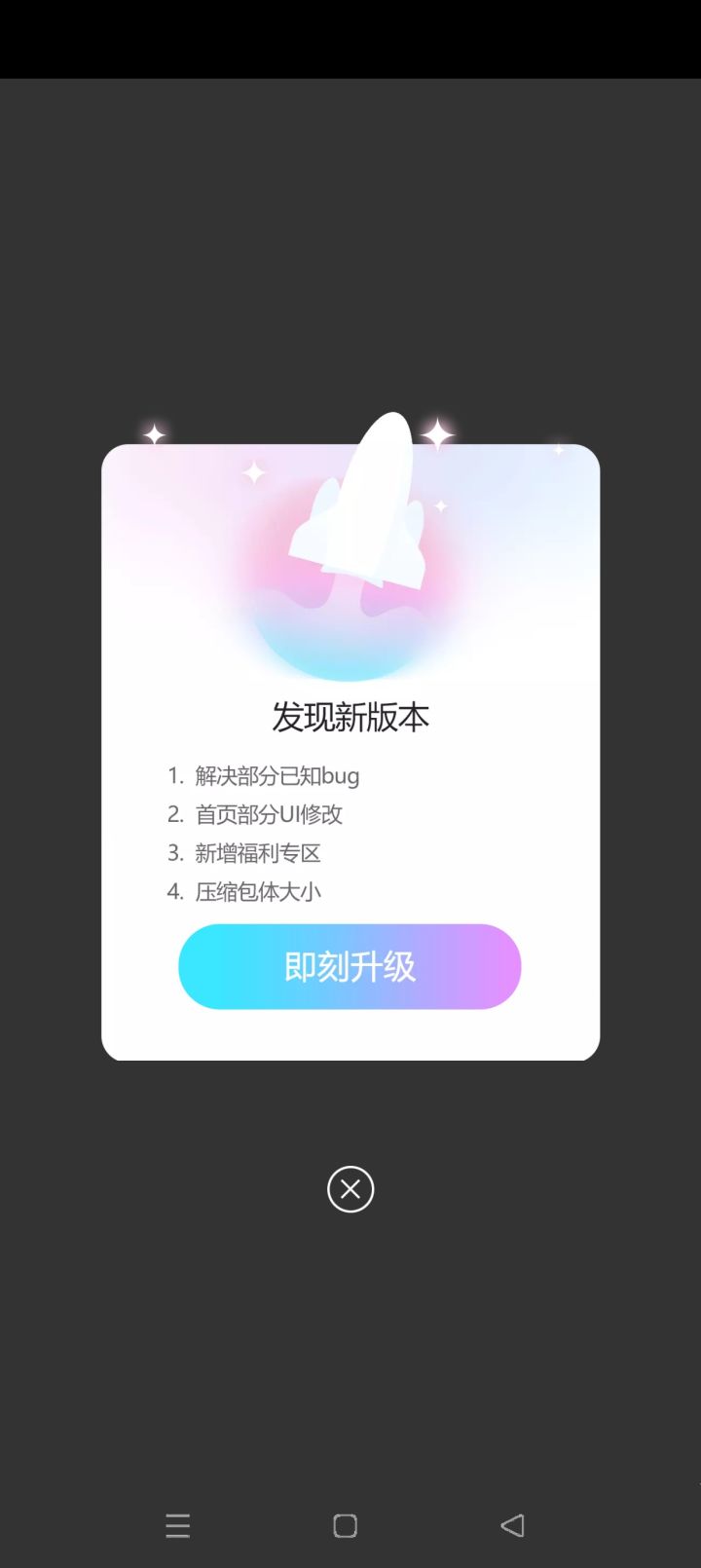Tap the gradient background of the upgrade button
Image resolution: width=701 pixels, height=1568 pixels.
pyautogui.click(x=349, y=966)
